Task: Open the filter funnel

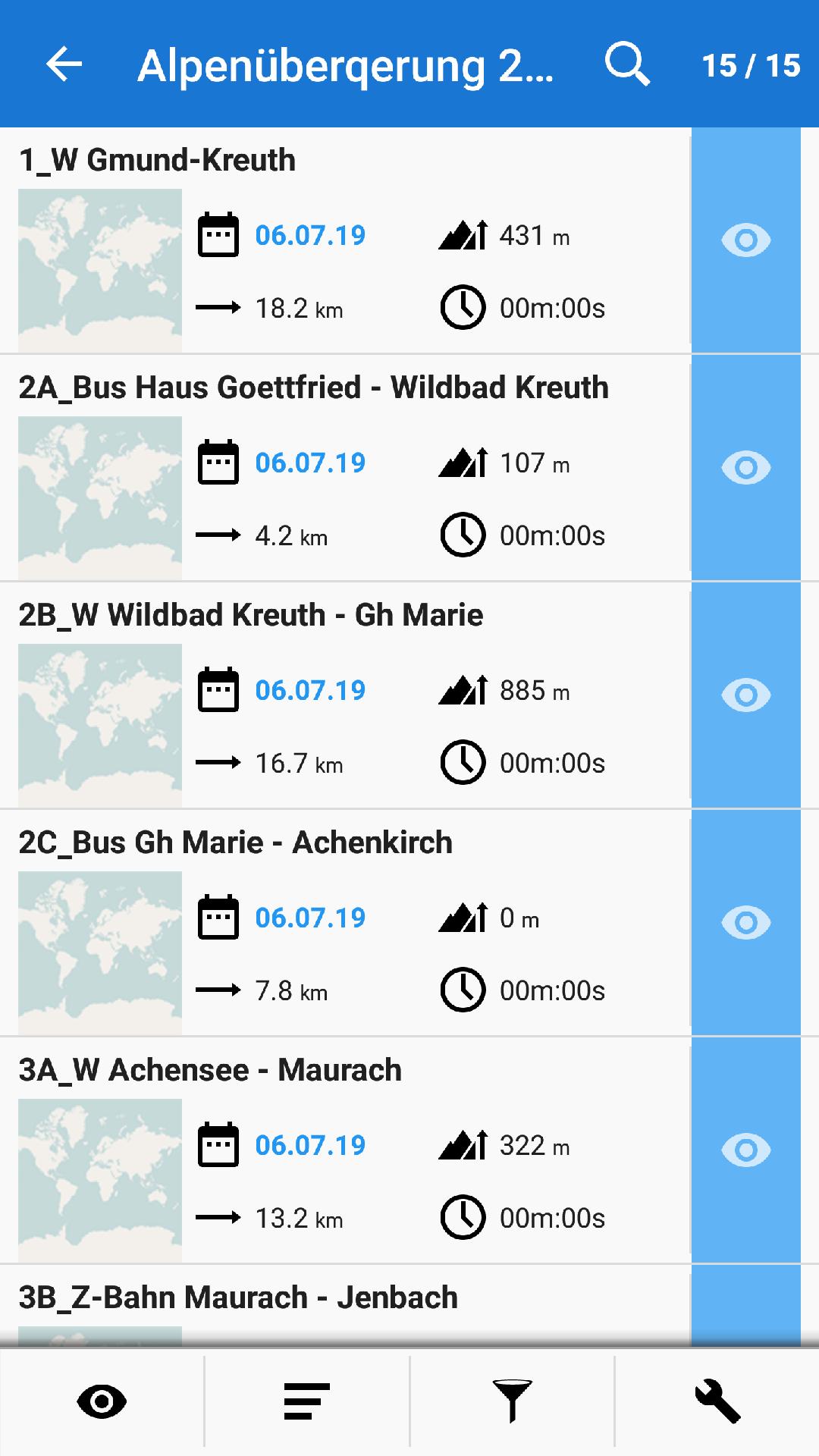Action: [512, 1401]
